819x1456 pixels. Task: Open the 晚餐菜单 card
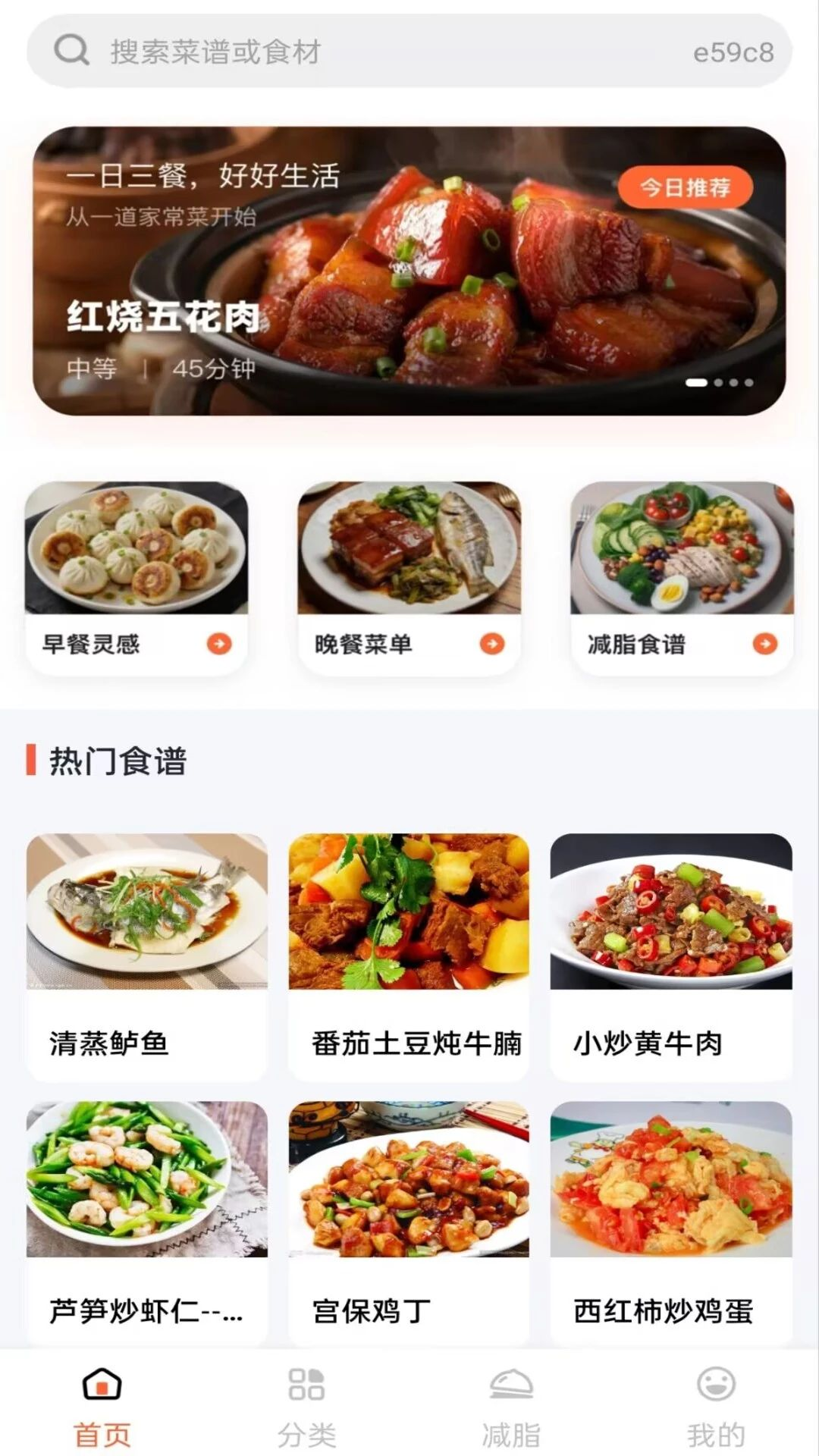tap(409, 578)
